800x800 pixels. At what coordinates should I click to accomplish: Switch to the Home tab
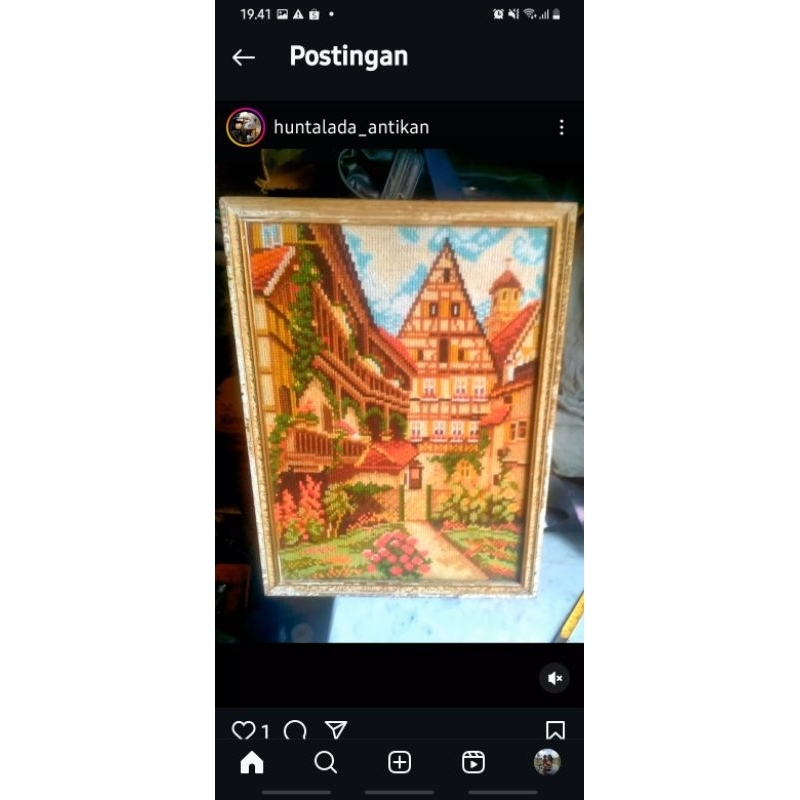tap(252, 762)
